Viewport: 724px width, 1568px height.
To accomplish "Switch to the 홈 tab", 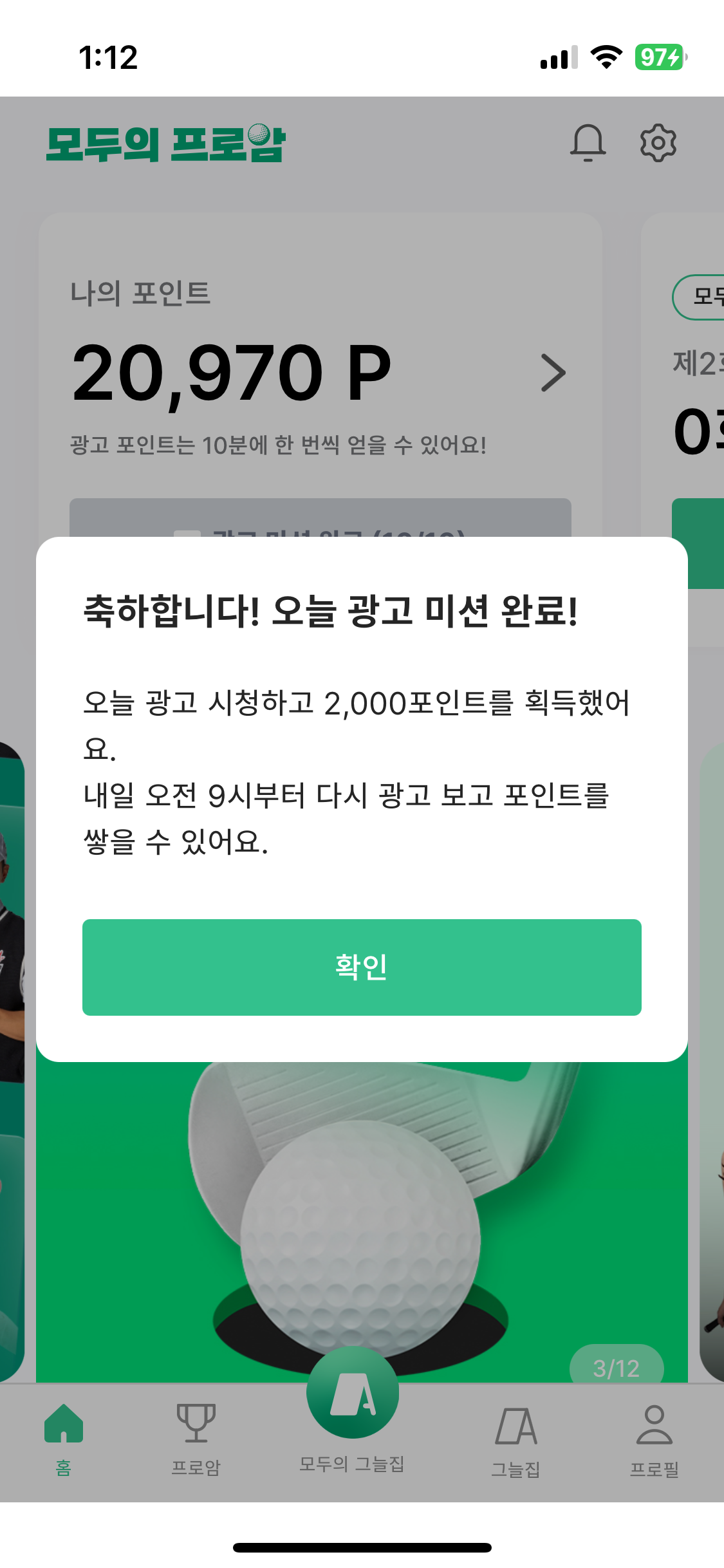I will [64, 1439].
